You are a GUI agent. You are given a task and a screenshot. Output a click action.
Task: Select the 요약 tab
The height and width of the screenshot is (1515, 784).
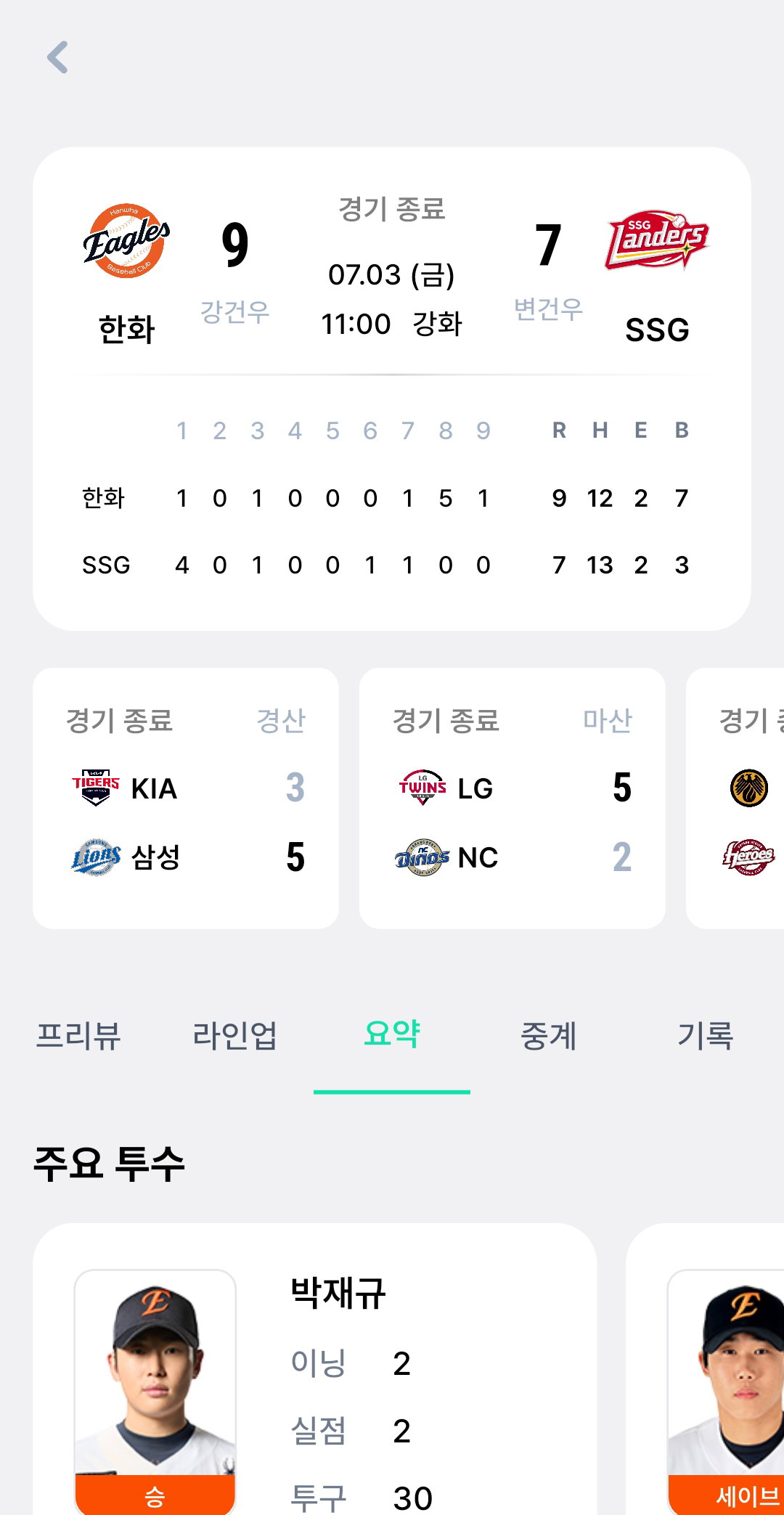click(x=392, y=1035)
